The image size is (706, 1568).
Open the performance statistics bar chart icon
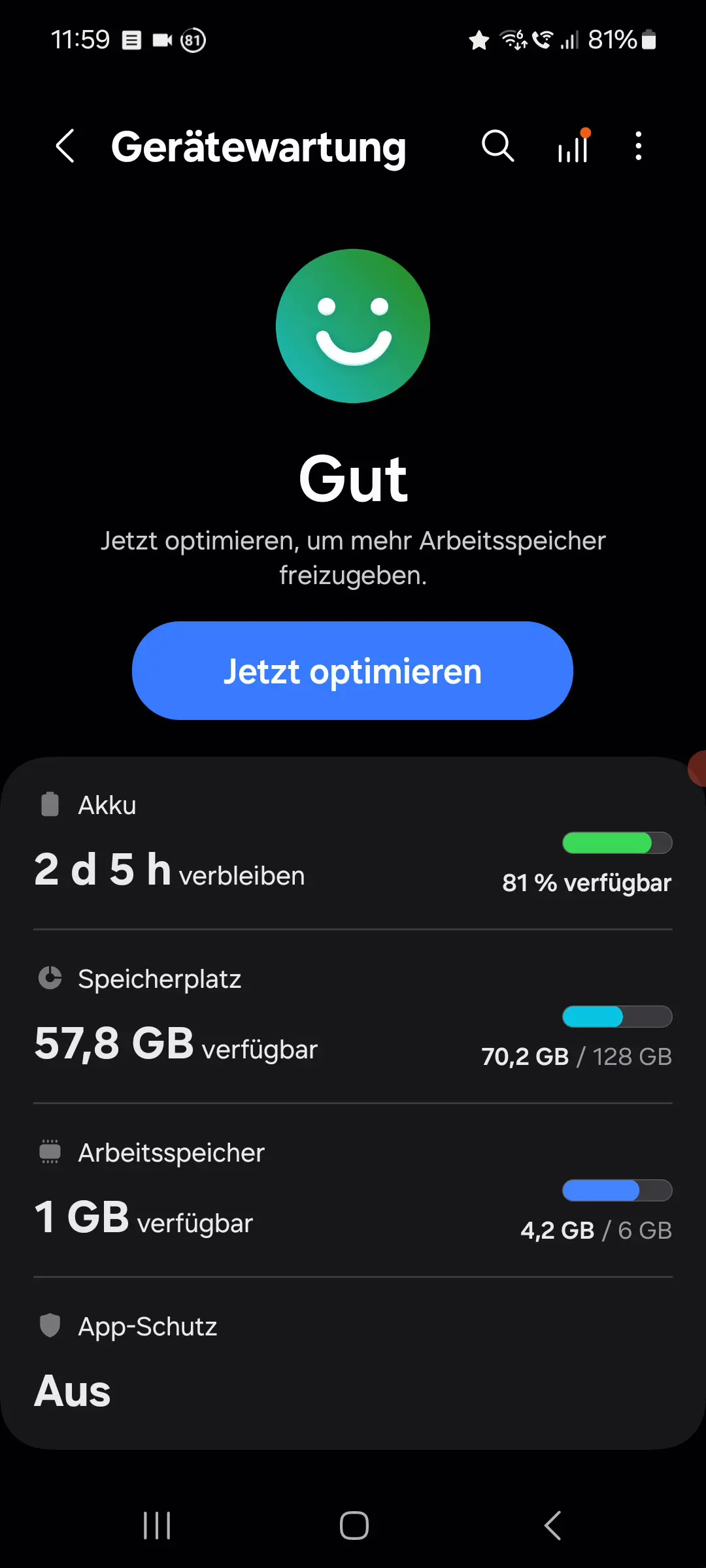[x=573, y=146]
